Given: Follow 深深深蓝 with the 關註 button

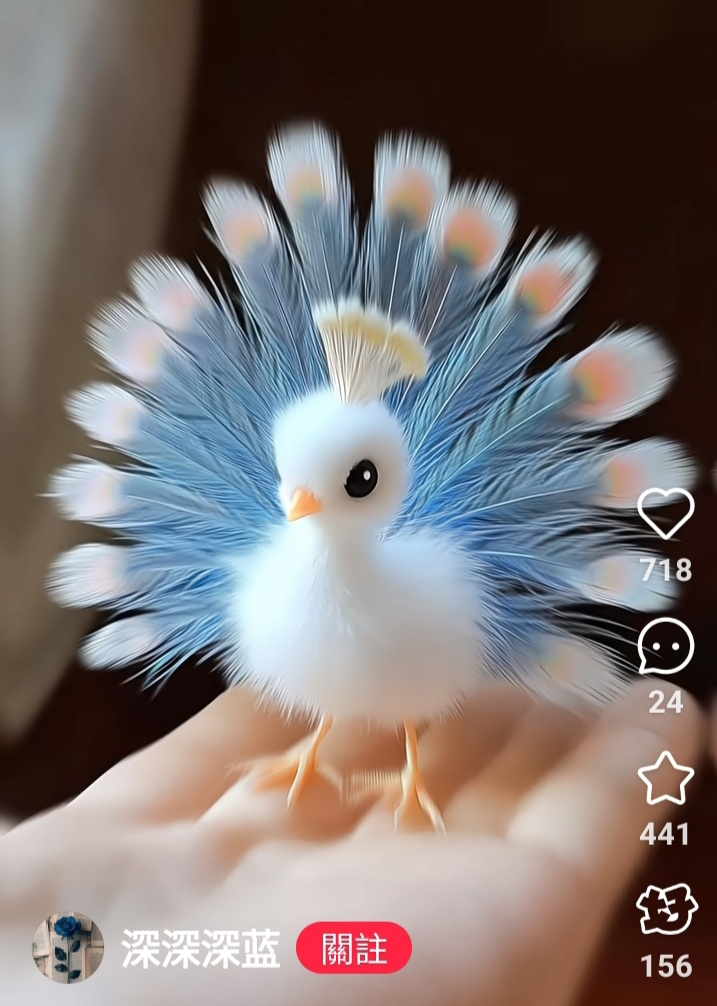Looking at the screenshot, I should (x=354, y=948).
